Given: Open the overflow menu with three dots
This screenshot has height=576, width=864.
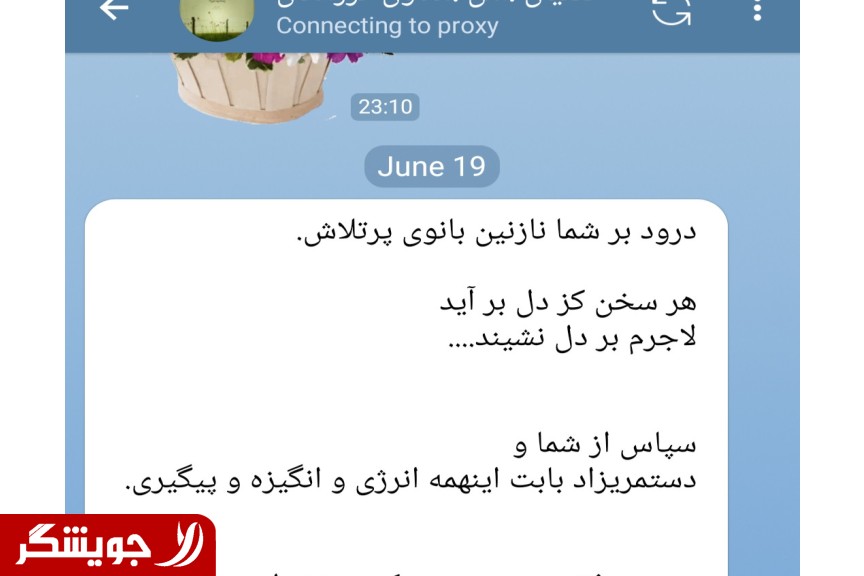Looking at the screenshot, I should pyautogui.click(x=757, y=10).
